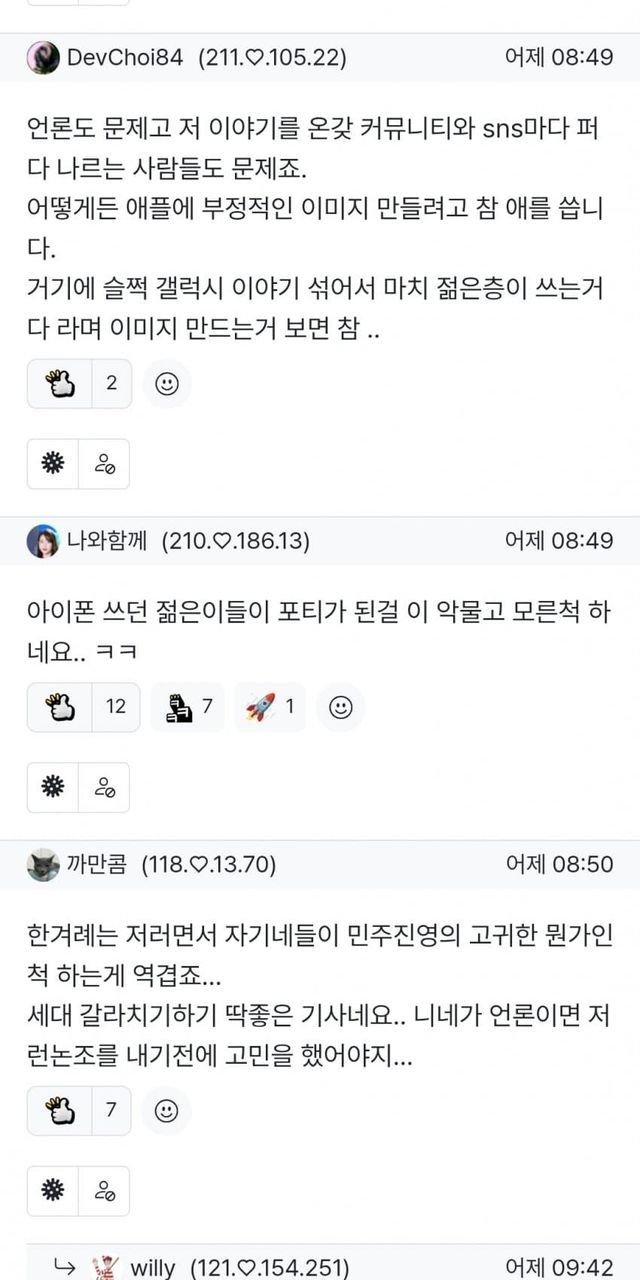Screen dimensions: 640x1280
Task: Open 나와함께's user profile
Action: pos(106,541)
